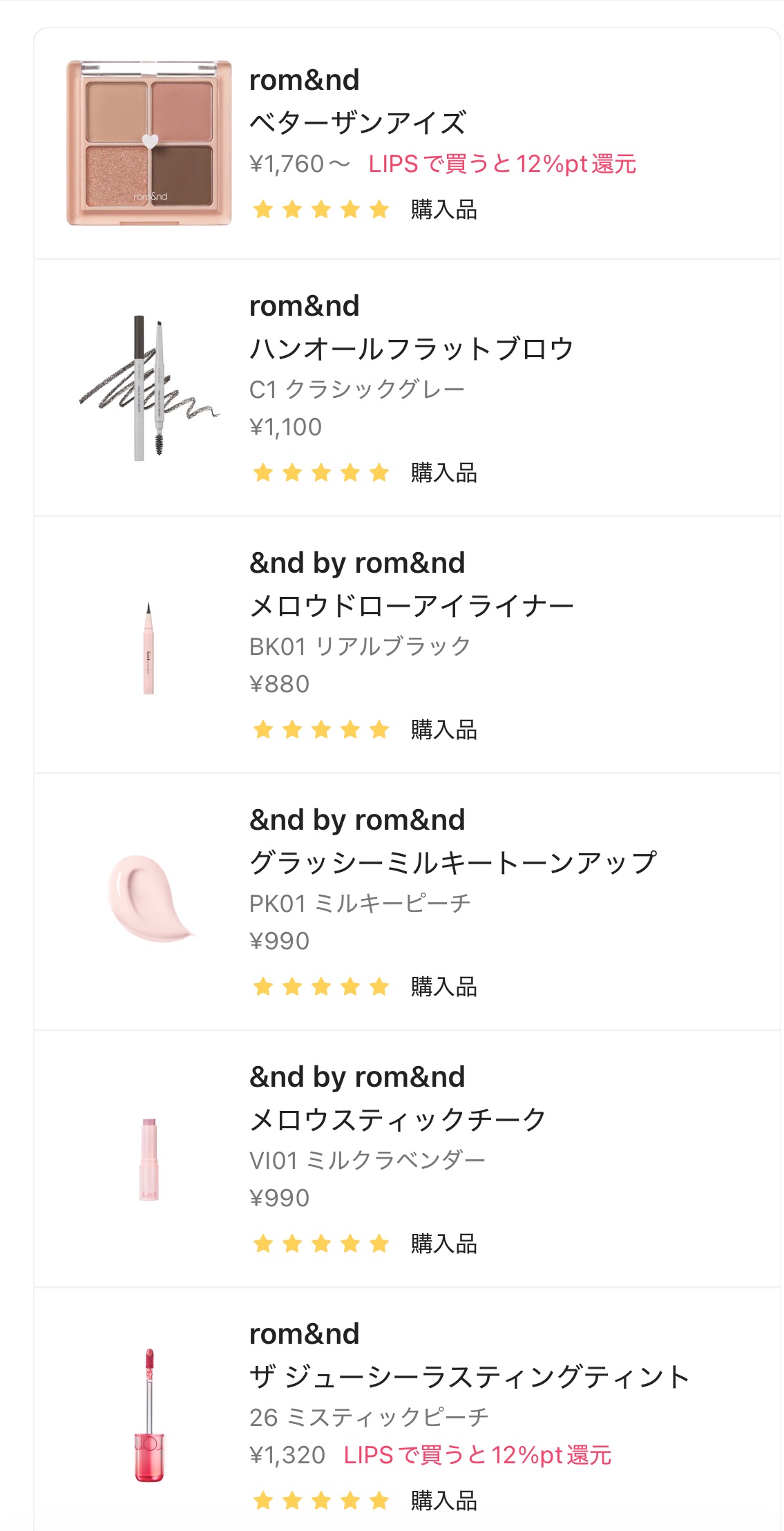Tap the fifth star on ベターザンアイズ rating

[379, 209]
